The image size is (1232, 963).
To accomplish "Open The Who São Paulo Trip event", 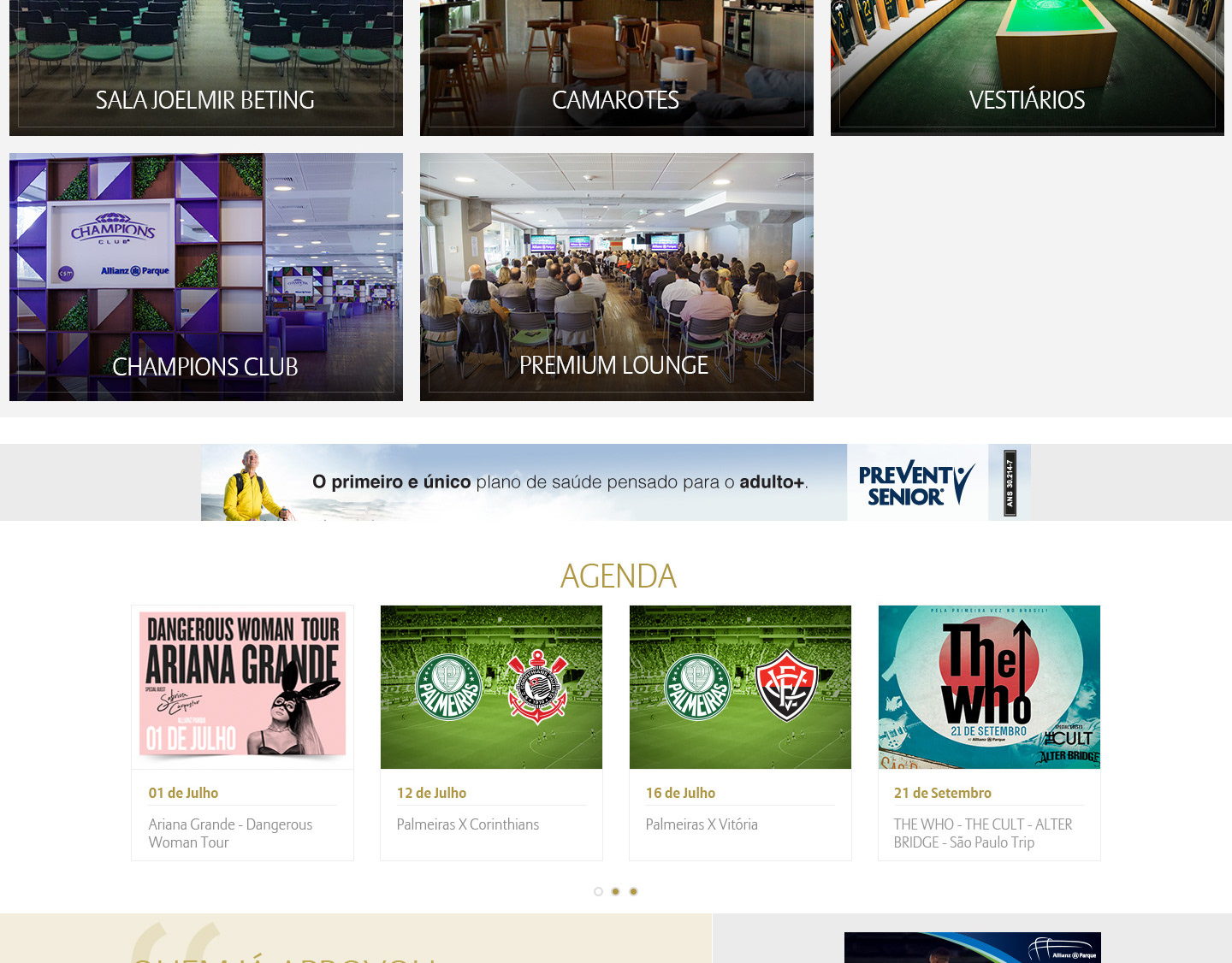I will coord(989,732).
